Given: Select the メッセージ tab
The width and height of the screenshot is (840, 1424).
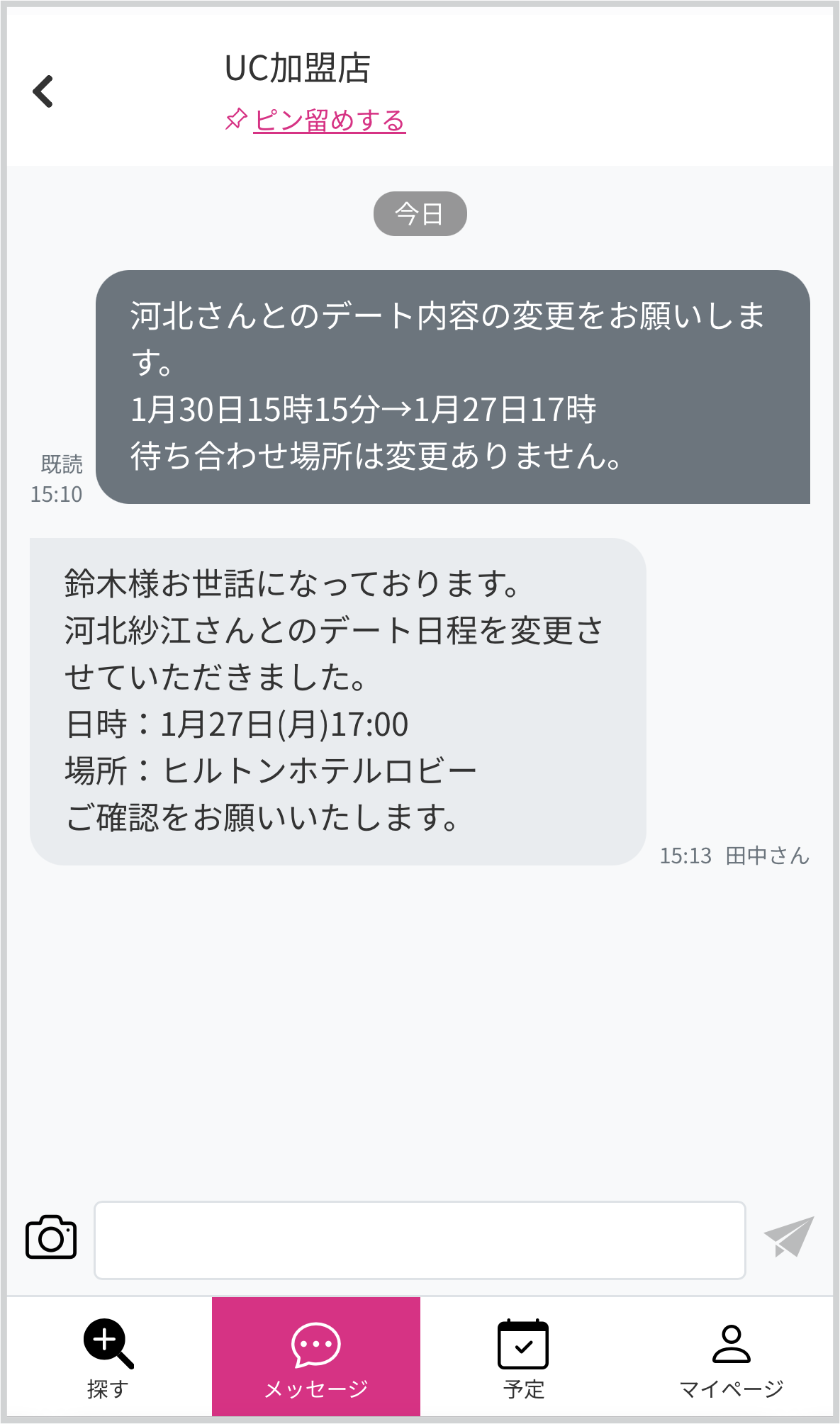Looking at the screenshot, I should pos(316,1357).
